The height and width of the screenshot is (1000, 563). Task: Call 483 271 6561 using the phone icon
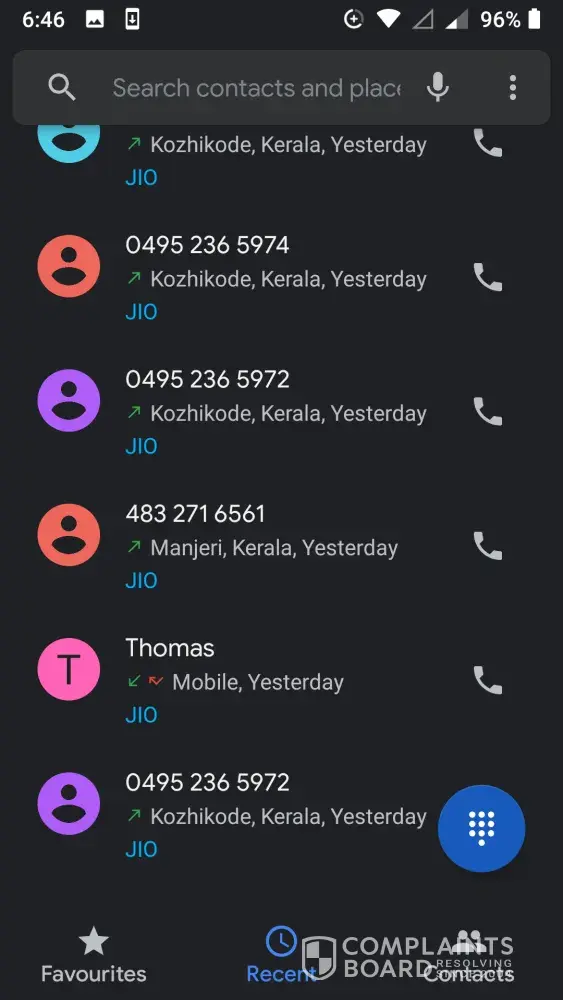(x=488, y=547)
